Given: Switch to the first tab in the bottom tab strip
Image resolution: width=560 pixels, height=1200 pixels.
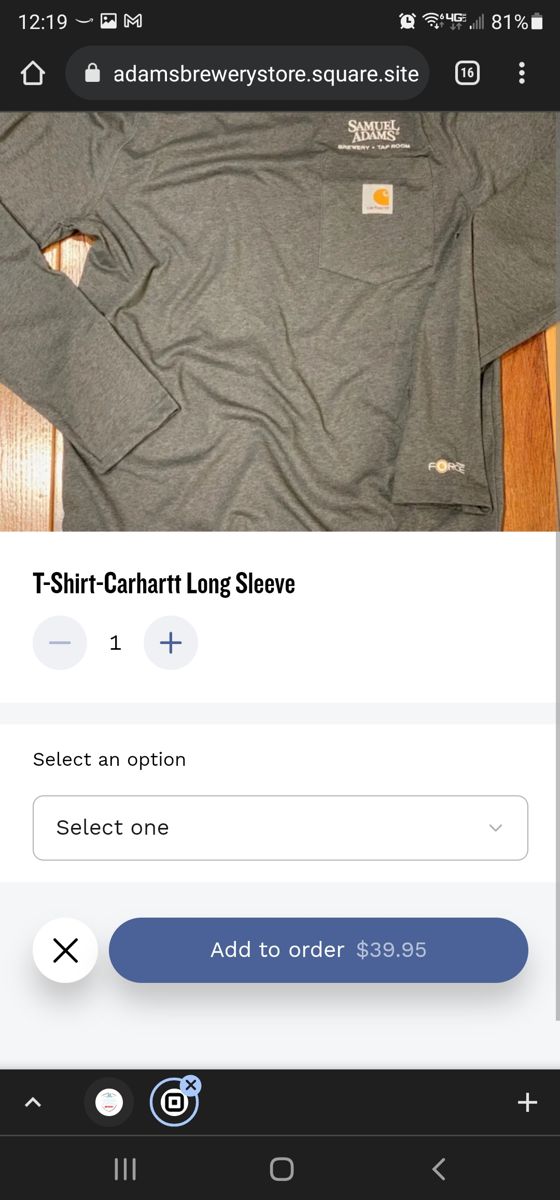Looking at the screenshot, I should pyautogui.click(x=109, y=1103).
